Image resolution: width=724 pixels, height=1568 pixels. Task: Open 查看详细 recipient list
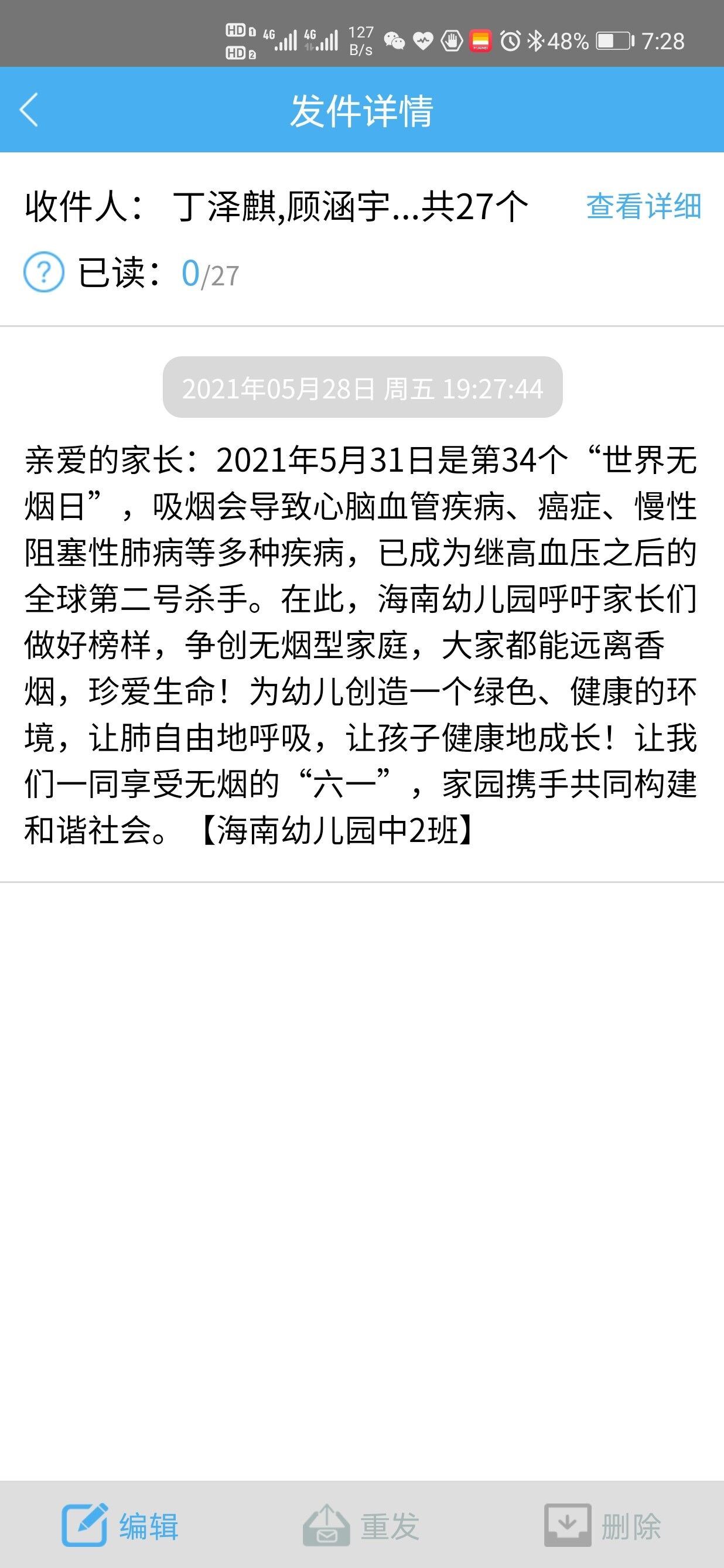pos(643,206)
